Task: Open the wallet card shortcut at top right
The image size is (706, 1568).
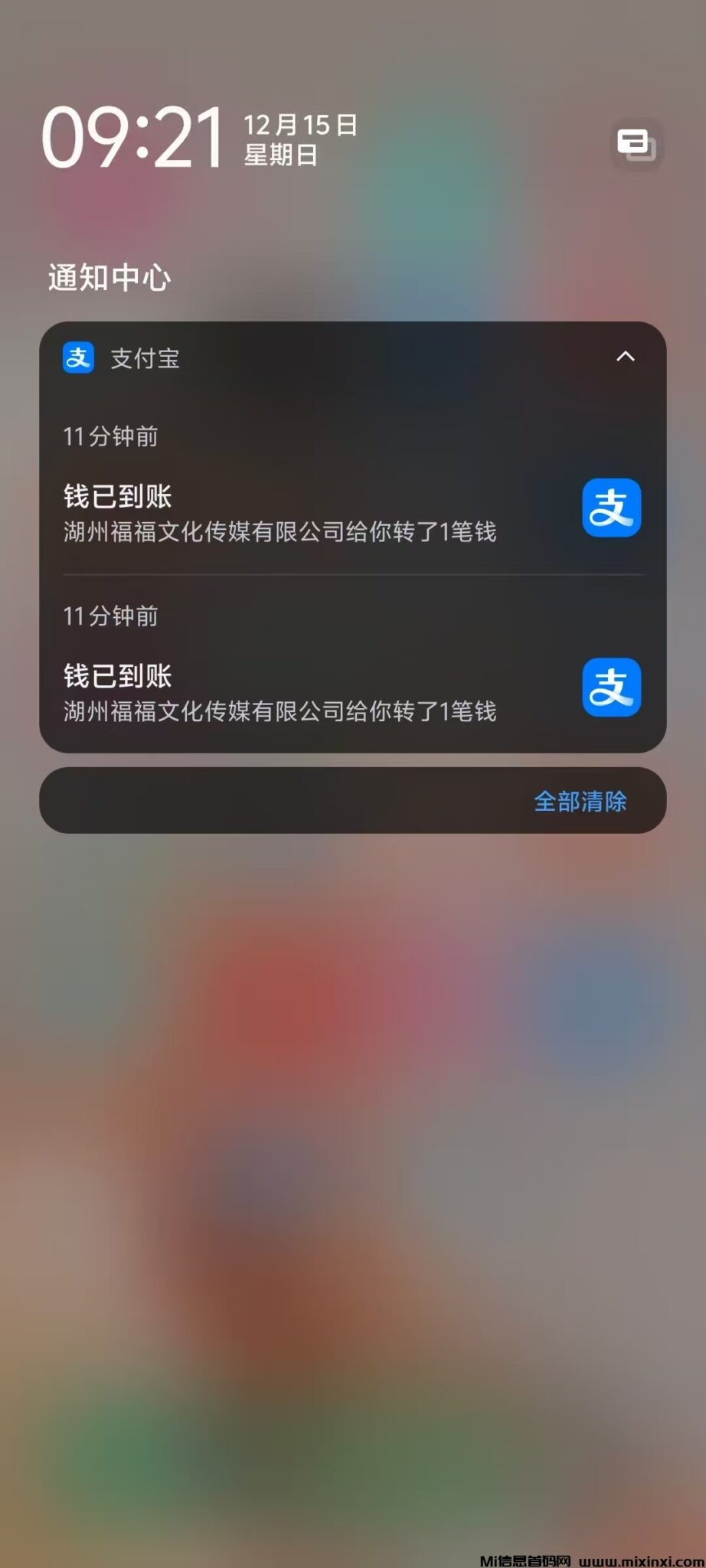Action: (x=636, y=144)
